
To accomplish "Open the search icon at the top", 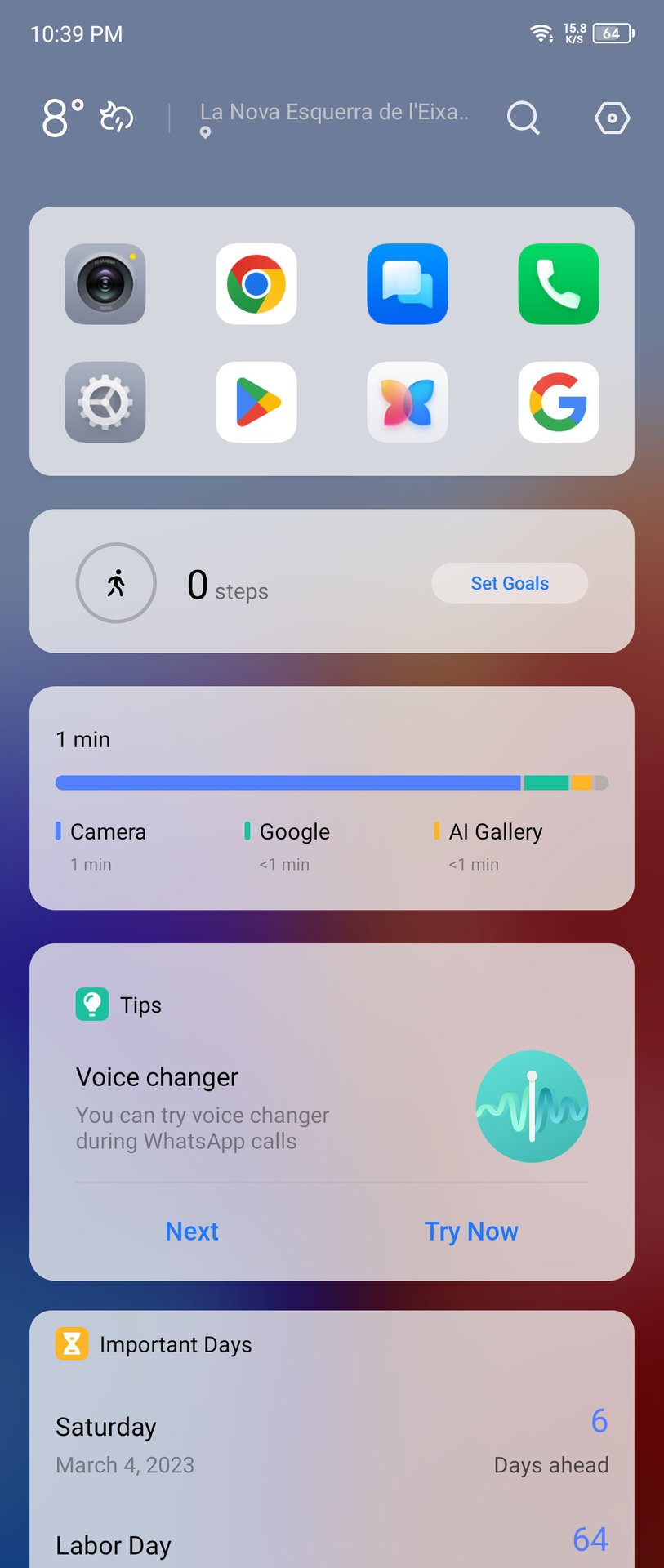I will (523, 118).
